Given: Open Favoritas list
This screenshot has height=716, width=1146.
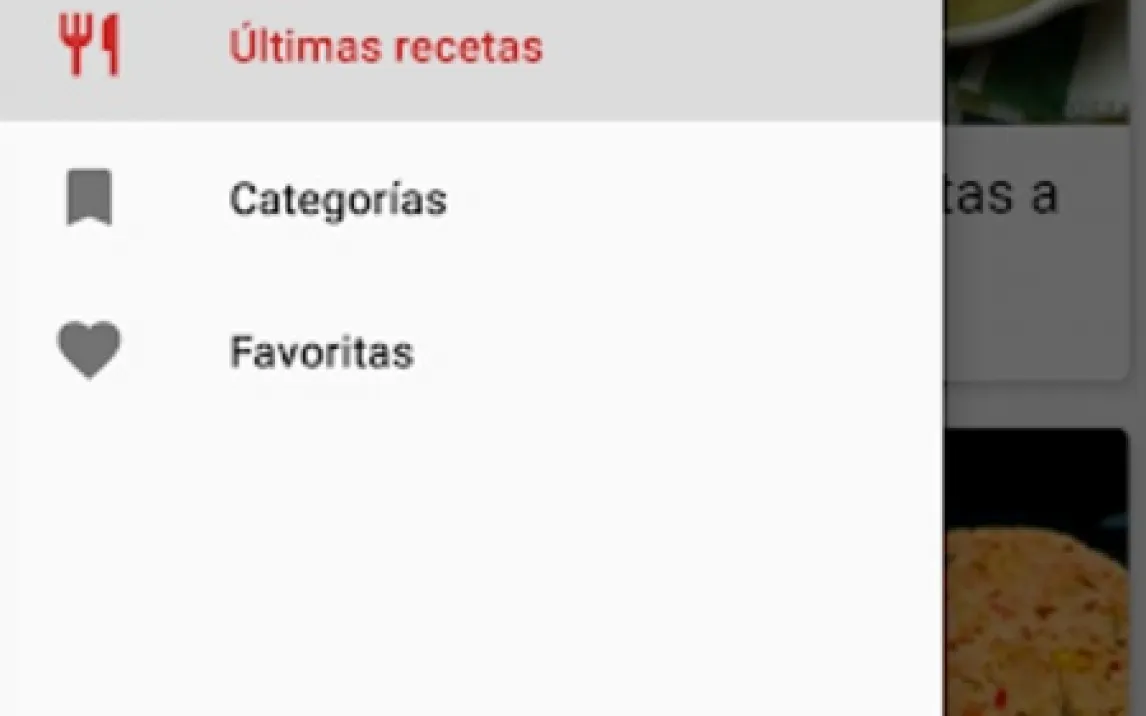Looking at the screenshot, I should tap(321, 352).
